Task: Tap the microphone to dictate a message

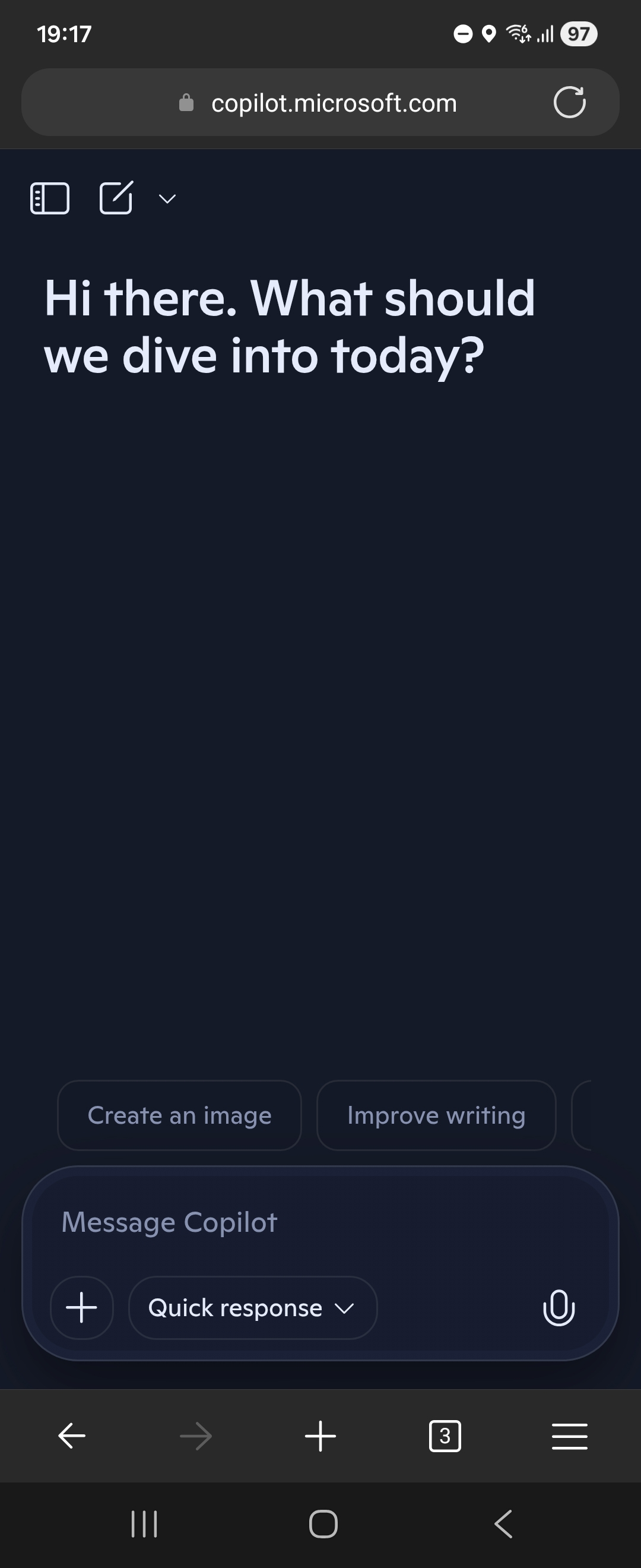Action: click(x=559, y=1307)
